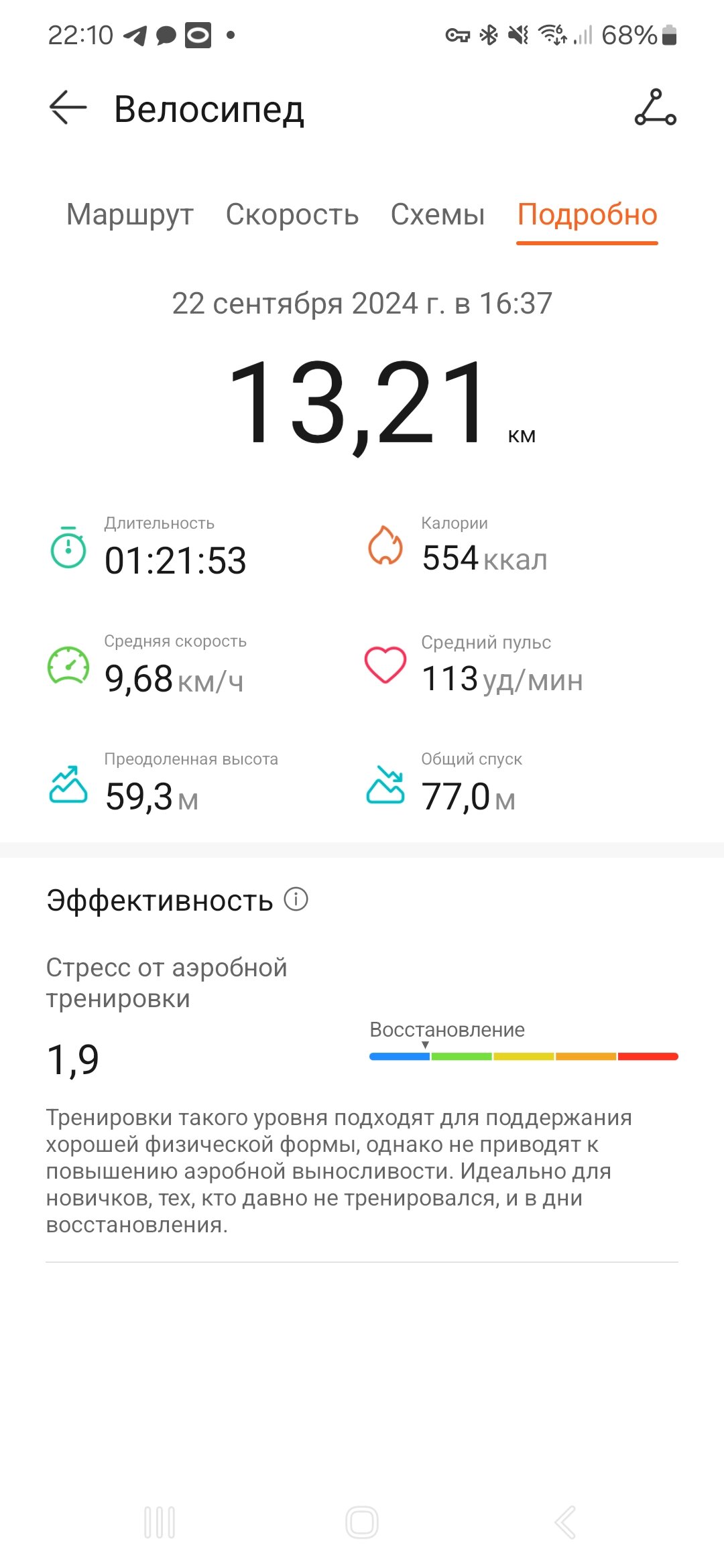Viewport: 724px width, 1568px height.
Task: Open recent apps from the navigation bar
Action: (160, 1522)
